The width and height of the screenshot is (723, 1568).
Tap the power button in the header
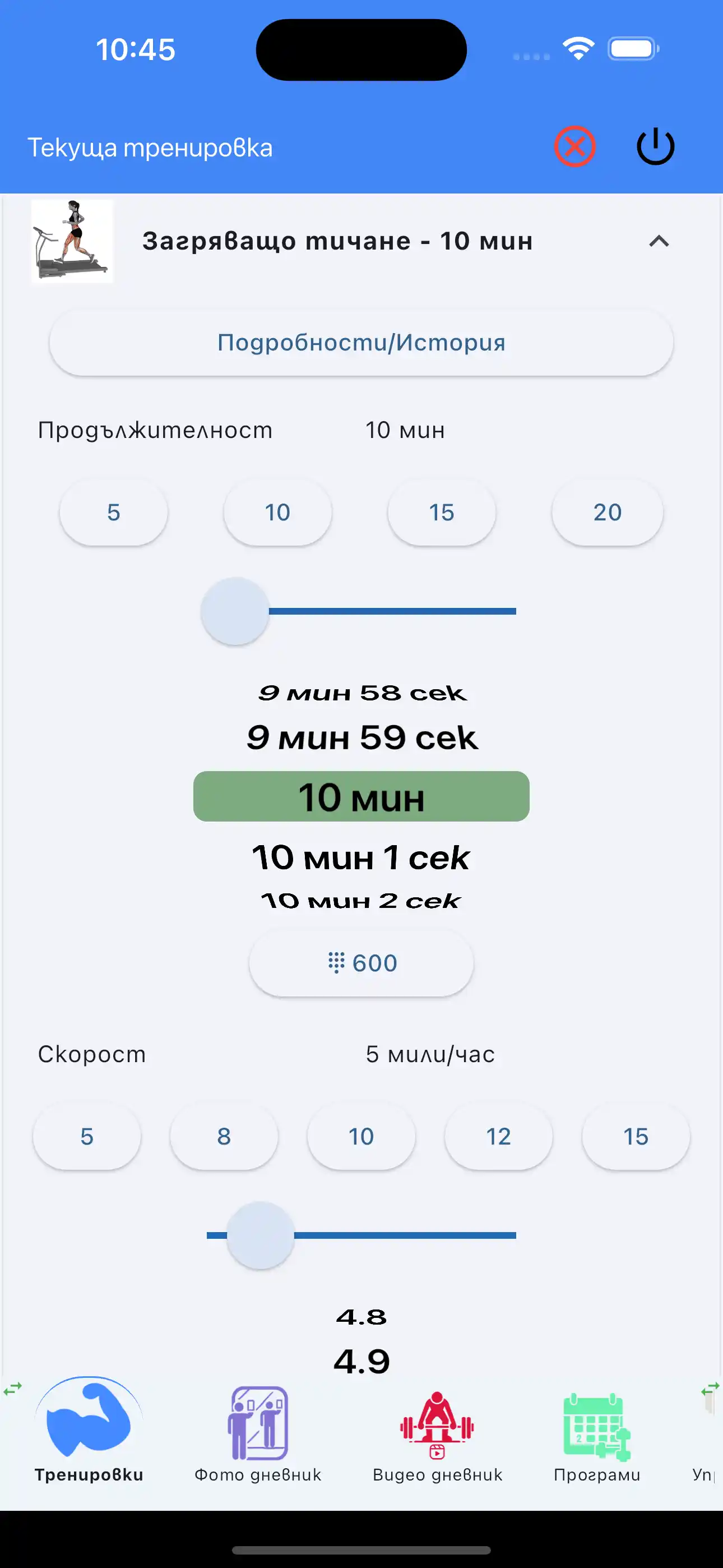coord(655,145)
